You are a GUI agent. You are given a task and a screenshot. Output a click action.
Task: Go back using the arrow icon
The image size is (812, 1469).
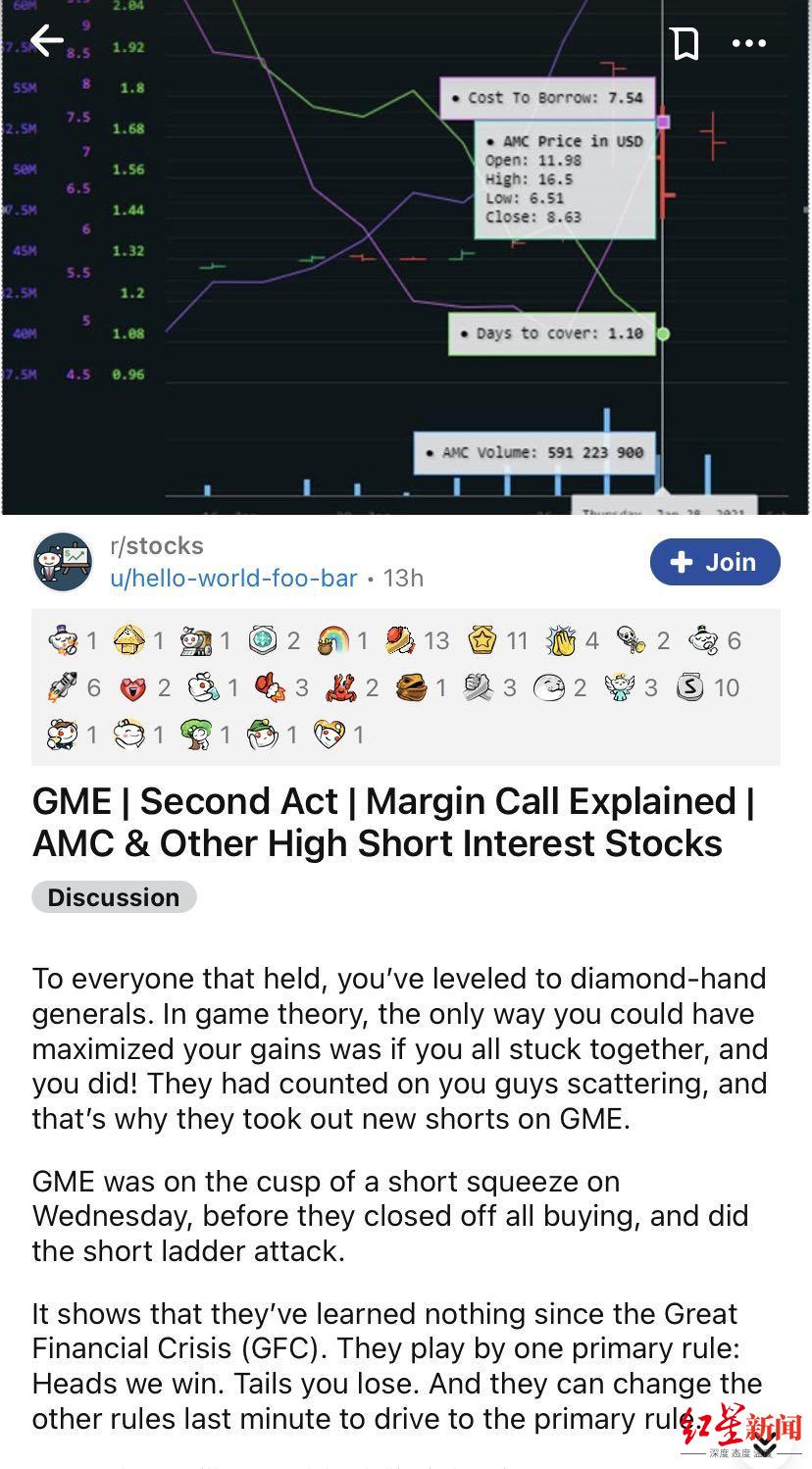pos(46,41)
